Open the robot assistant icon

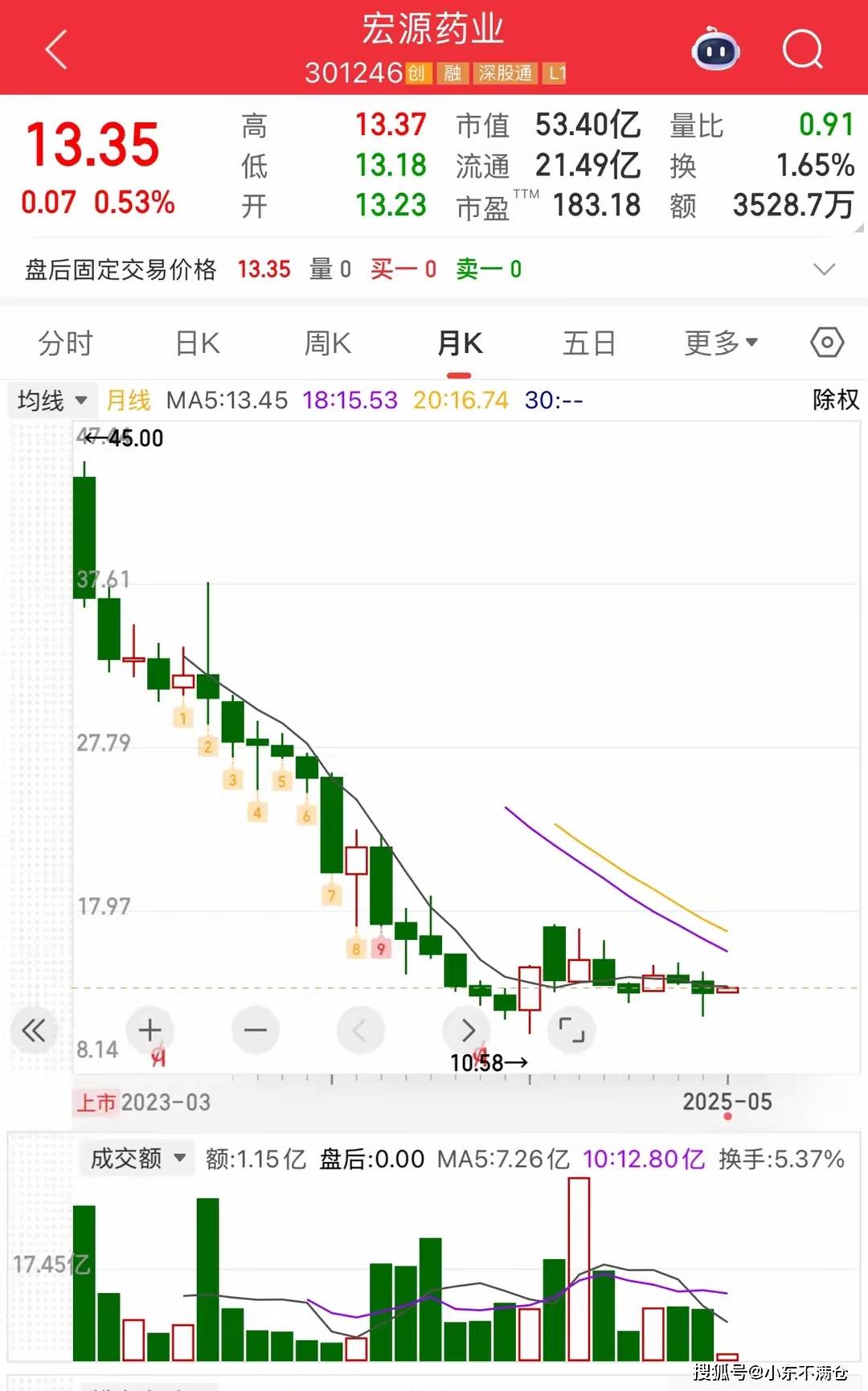(715, 51)
